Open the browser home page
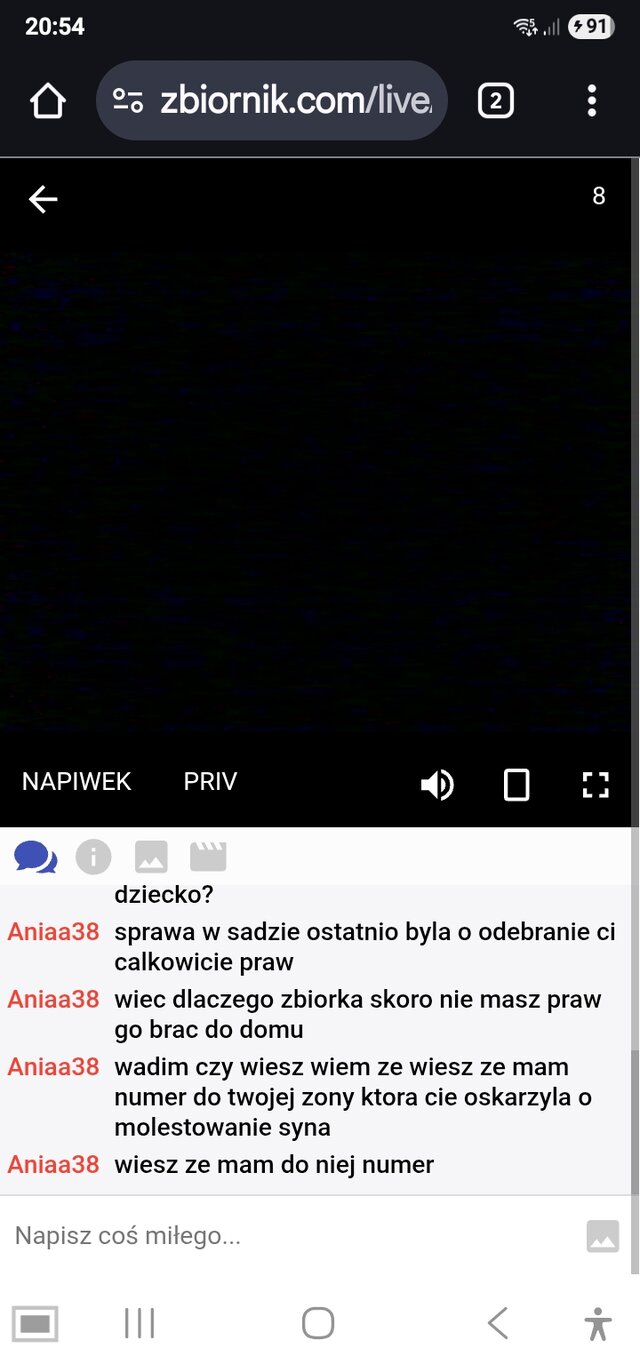 point(47,101)
